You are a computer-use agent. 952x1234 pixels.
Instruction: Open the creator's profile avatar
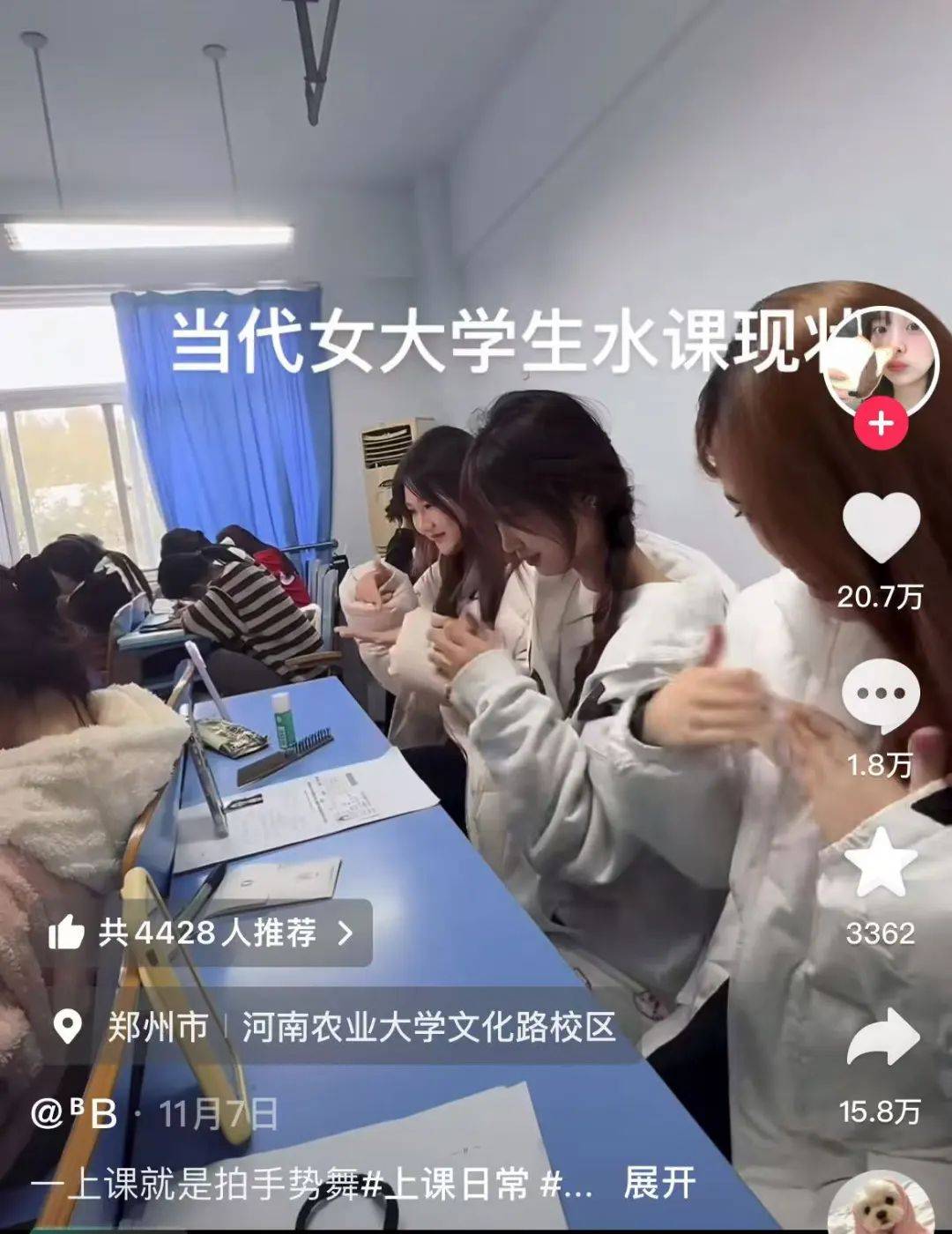(x=881, y=362)
